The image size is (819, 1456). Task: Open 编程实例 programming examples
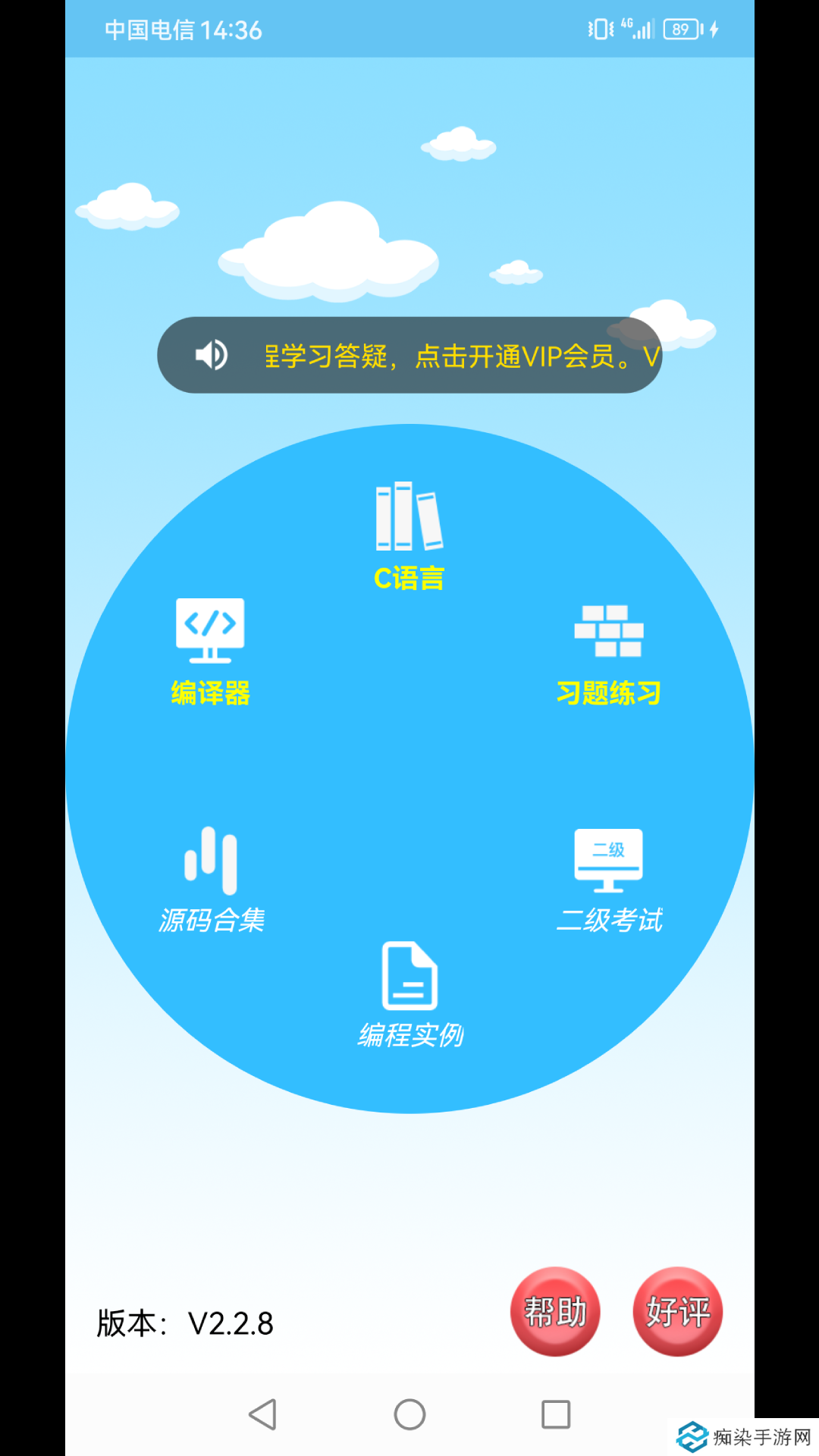click(409, 993)
